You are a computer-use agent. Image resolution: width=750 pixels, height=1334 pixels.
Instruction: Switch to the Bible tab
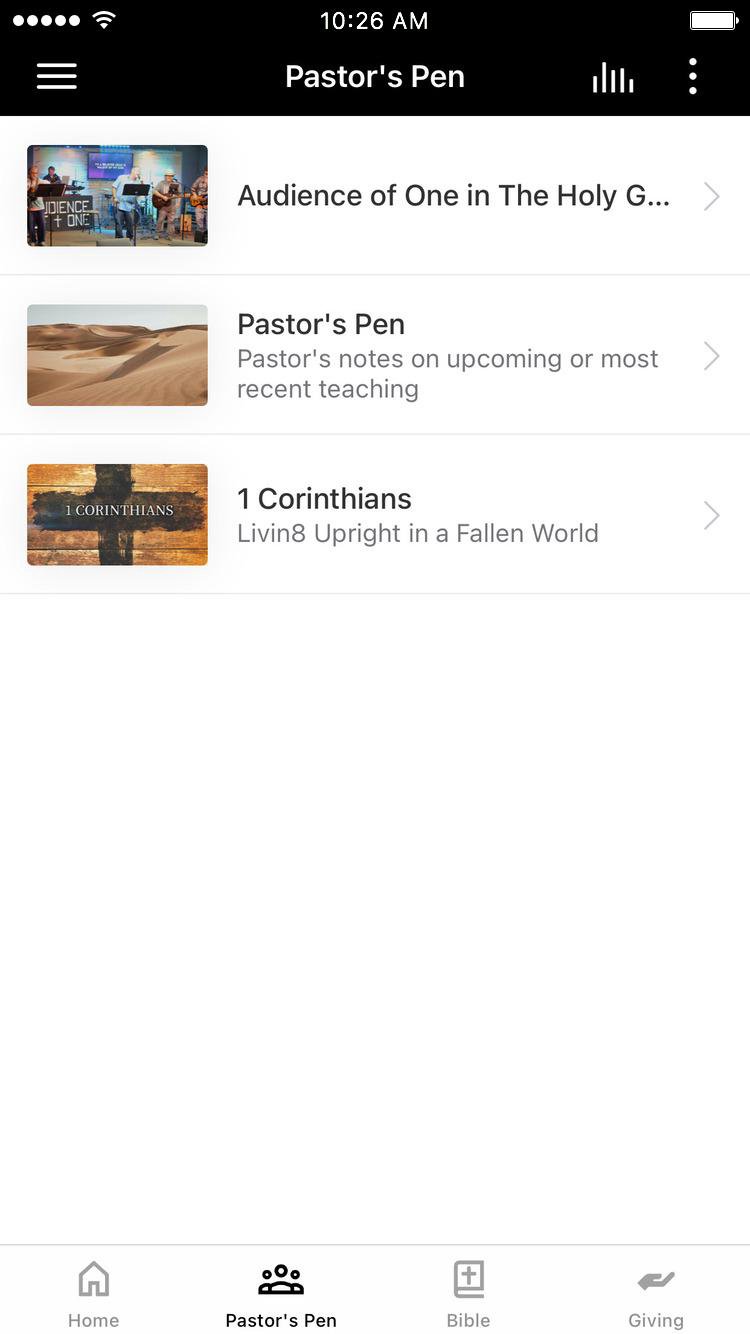click(x=468, y=1294)
